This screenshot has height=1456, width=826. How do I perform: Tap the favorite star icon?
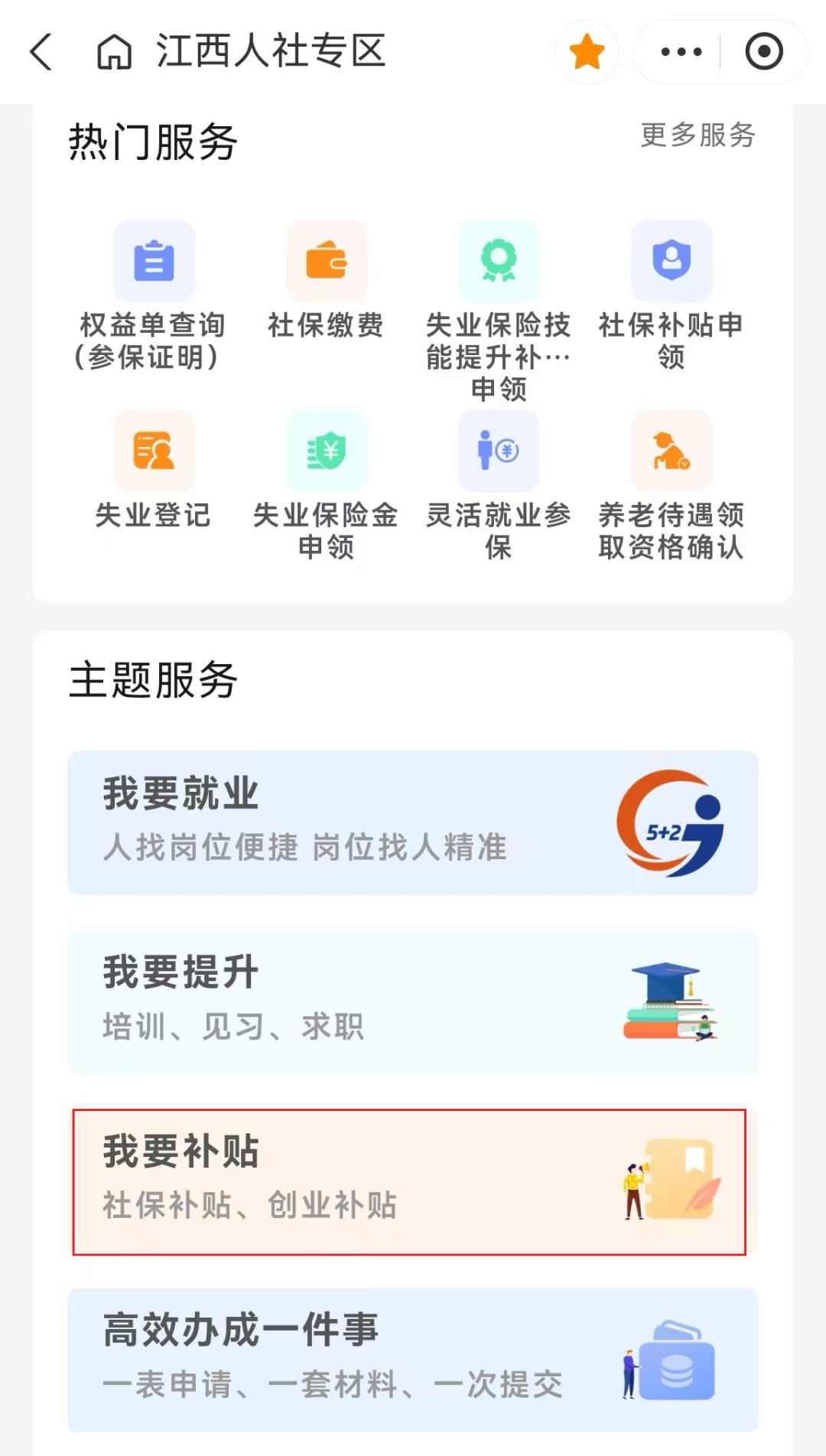[587, 52]
